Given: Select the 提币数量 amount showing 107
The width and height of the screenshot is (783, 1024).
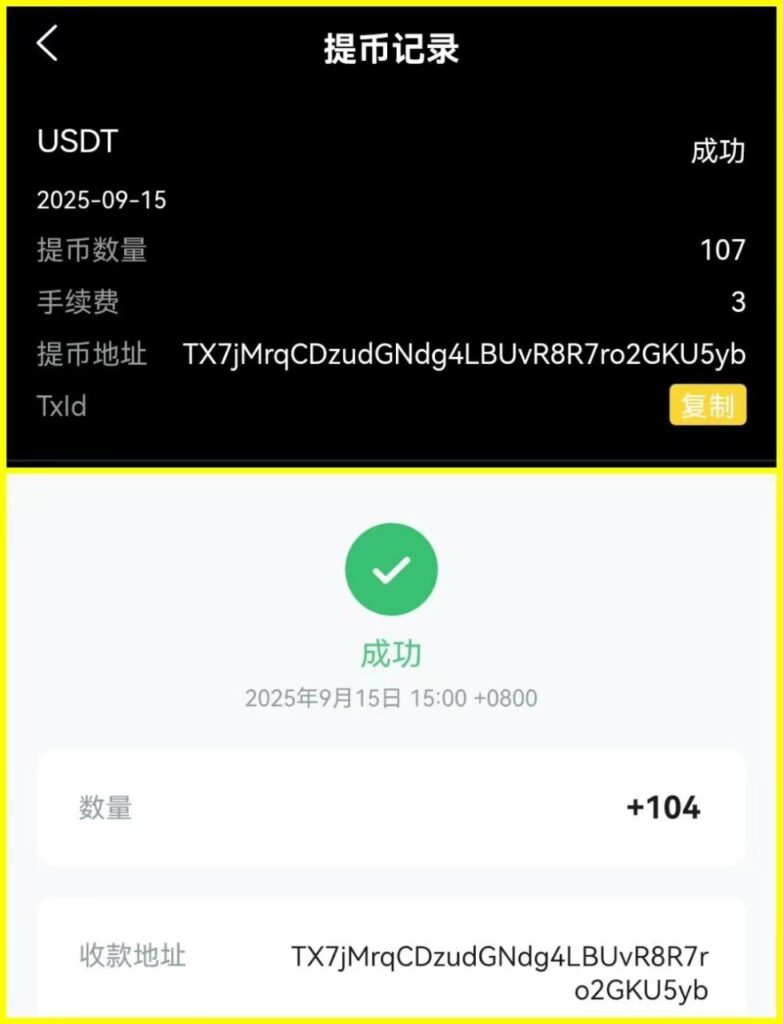Looking at the screenshot, I should coord(724,250).
